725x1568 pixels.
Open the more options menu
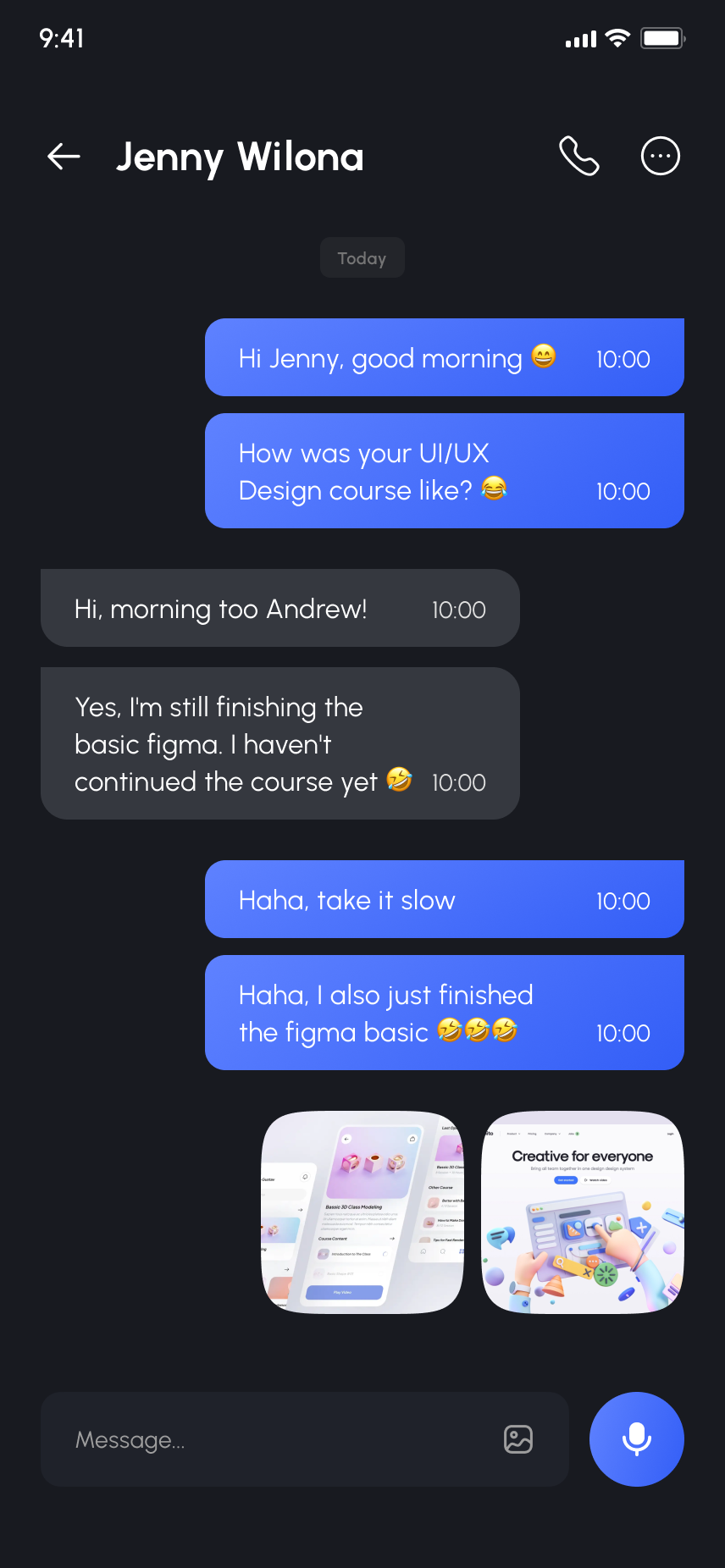coord(660,157)
